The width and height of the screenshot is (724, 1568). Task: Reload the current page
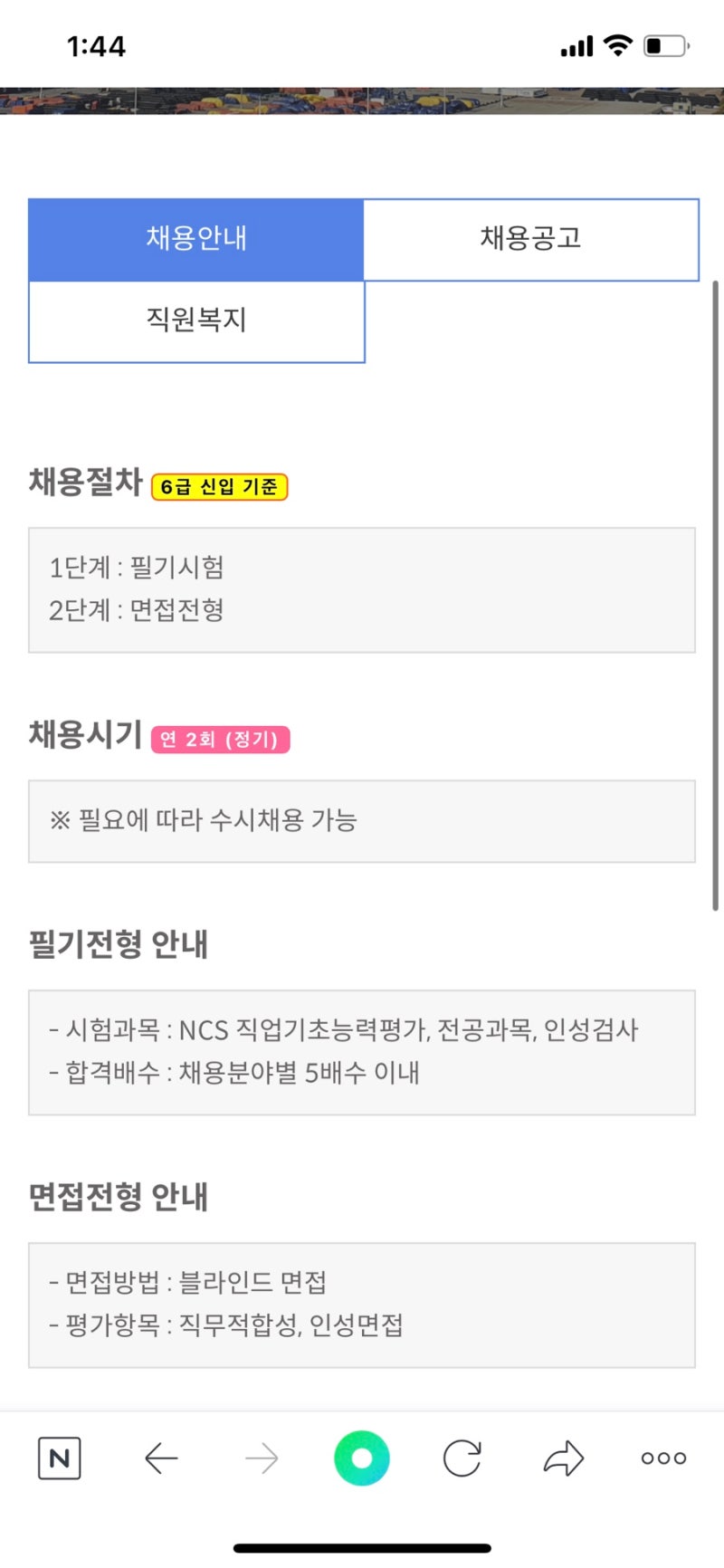462,1458
